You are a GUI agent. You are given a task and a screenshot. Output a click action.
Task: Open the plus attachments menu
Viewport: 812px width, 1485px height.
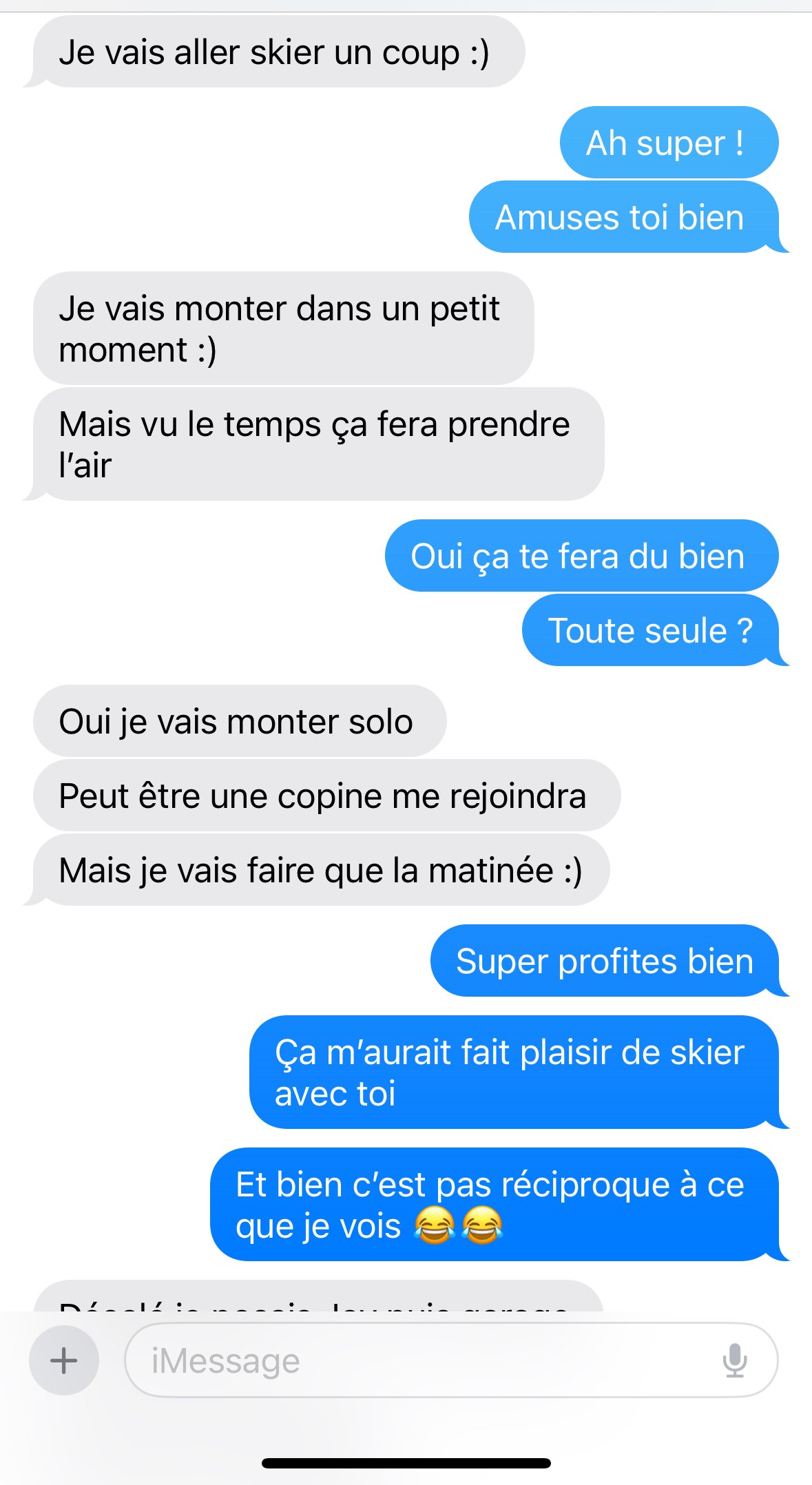click(64, 1360)
